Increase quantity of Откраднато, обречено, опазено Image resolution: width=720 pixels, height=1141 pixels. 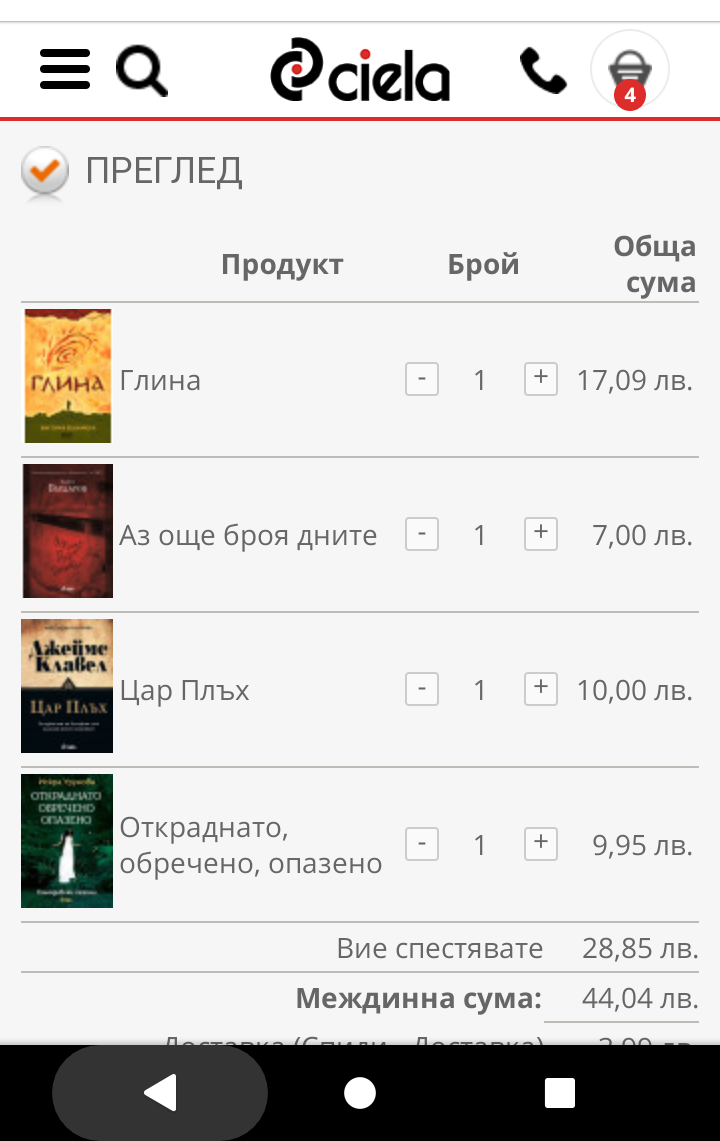[x=541, y=844]
